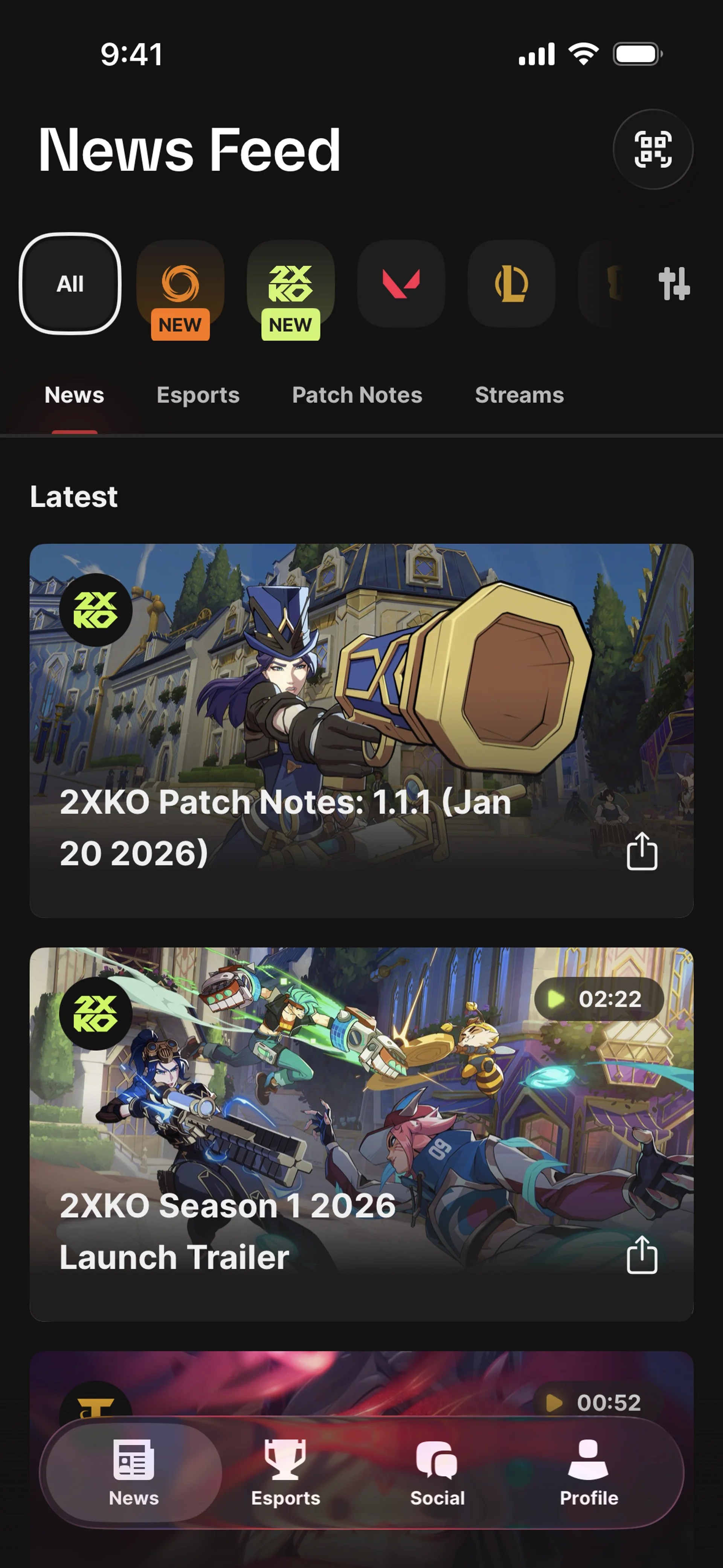Filter feed by 2XKO game

(x=290, y=284)
